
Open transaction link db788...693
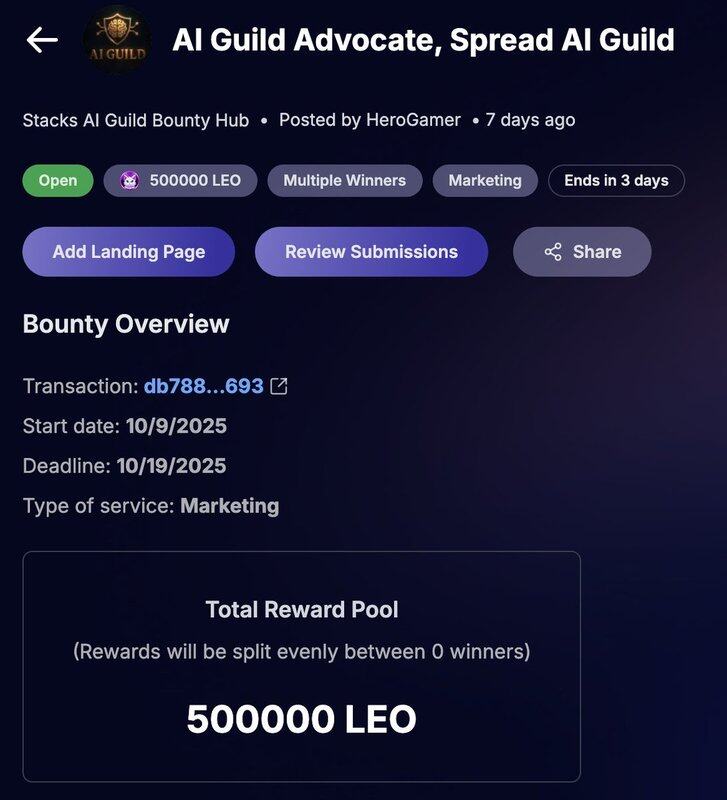pyautogui.click(x=204, y=386)
